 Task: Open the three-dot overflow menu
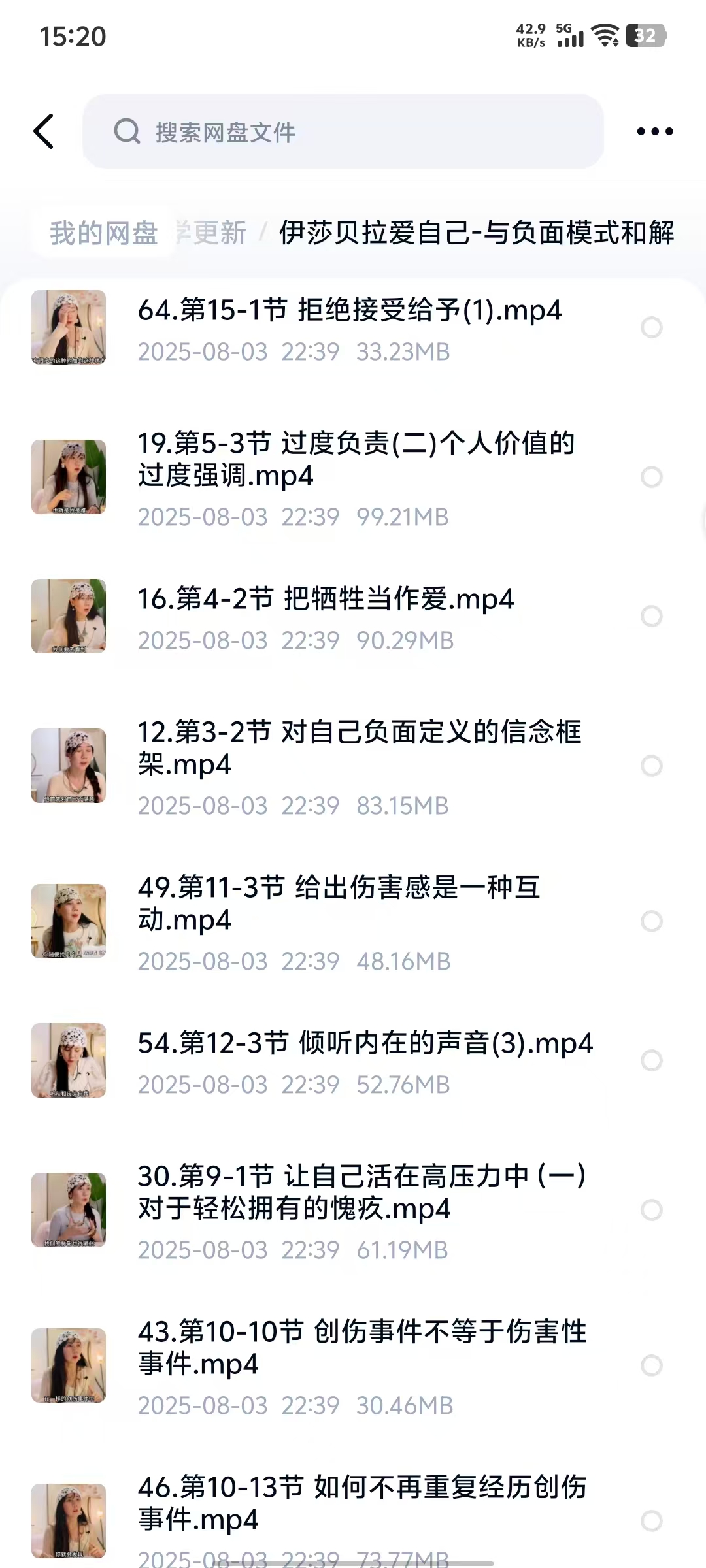pos(654,131)
